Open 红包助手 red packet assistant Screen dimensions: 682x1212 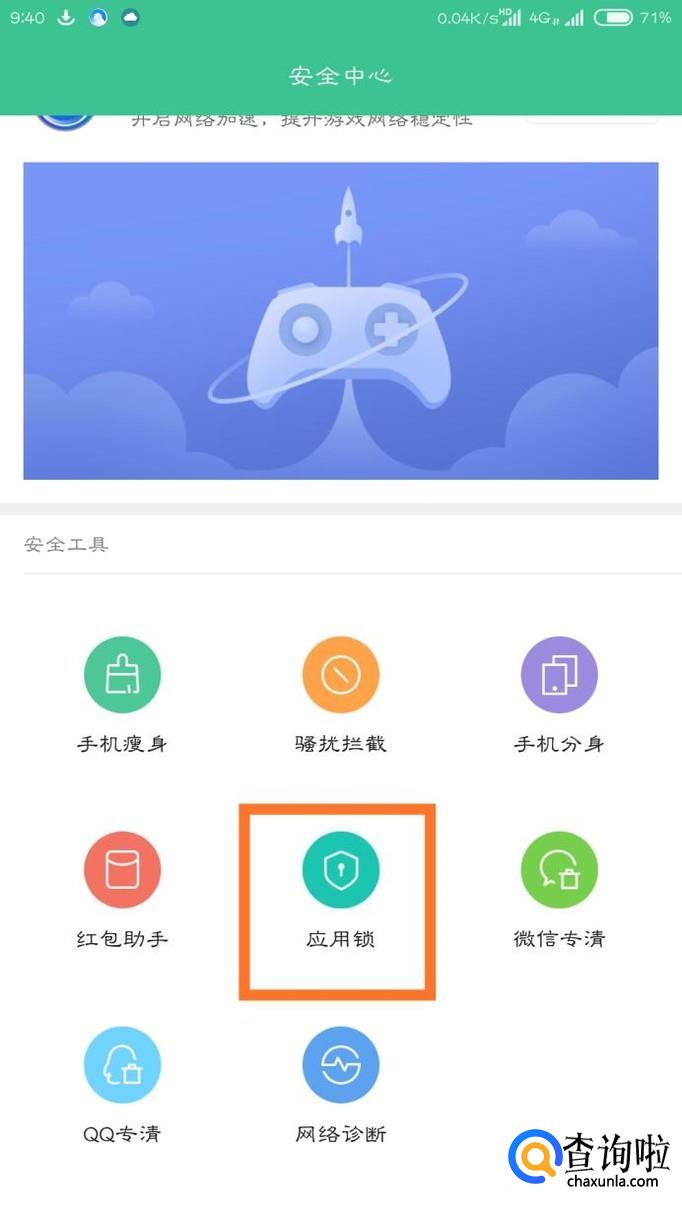[x=122, y=870]
